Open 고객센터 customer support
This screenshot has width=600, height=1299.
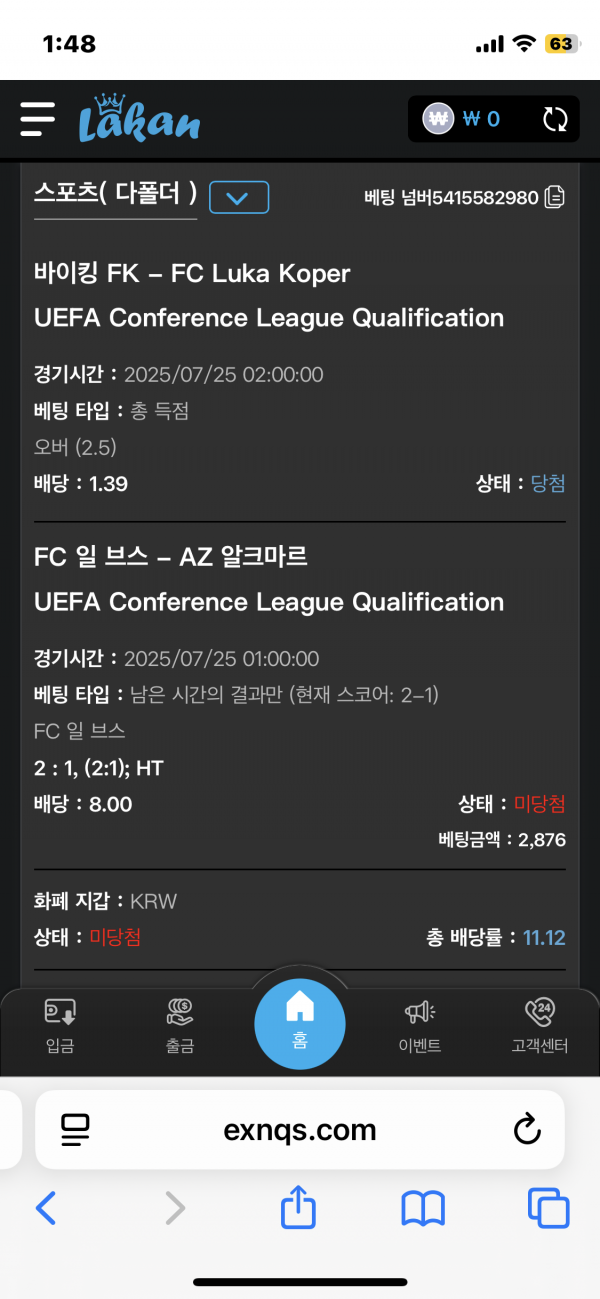pyautogui.click(x=540, y=1028)
